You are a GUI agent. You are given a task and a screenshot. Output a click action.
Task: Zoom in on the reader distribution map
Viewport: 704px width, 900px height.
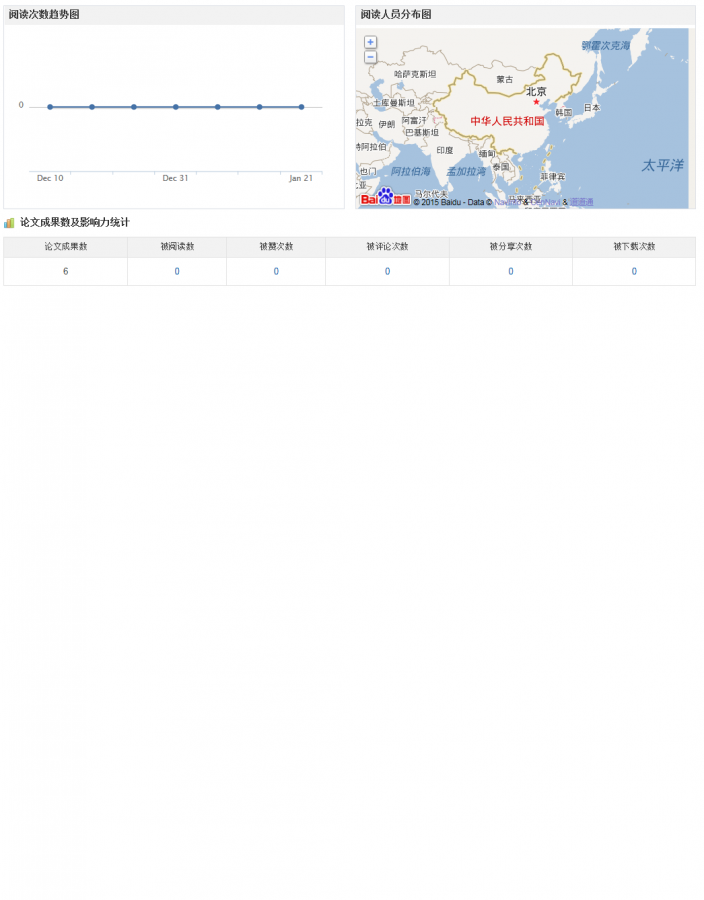370,42
